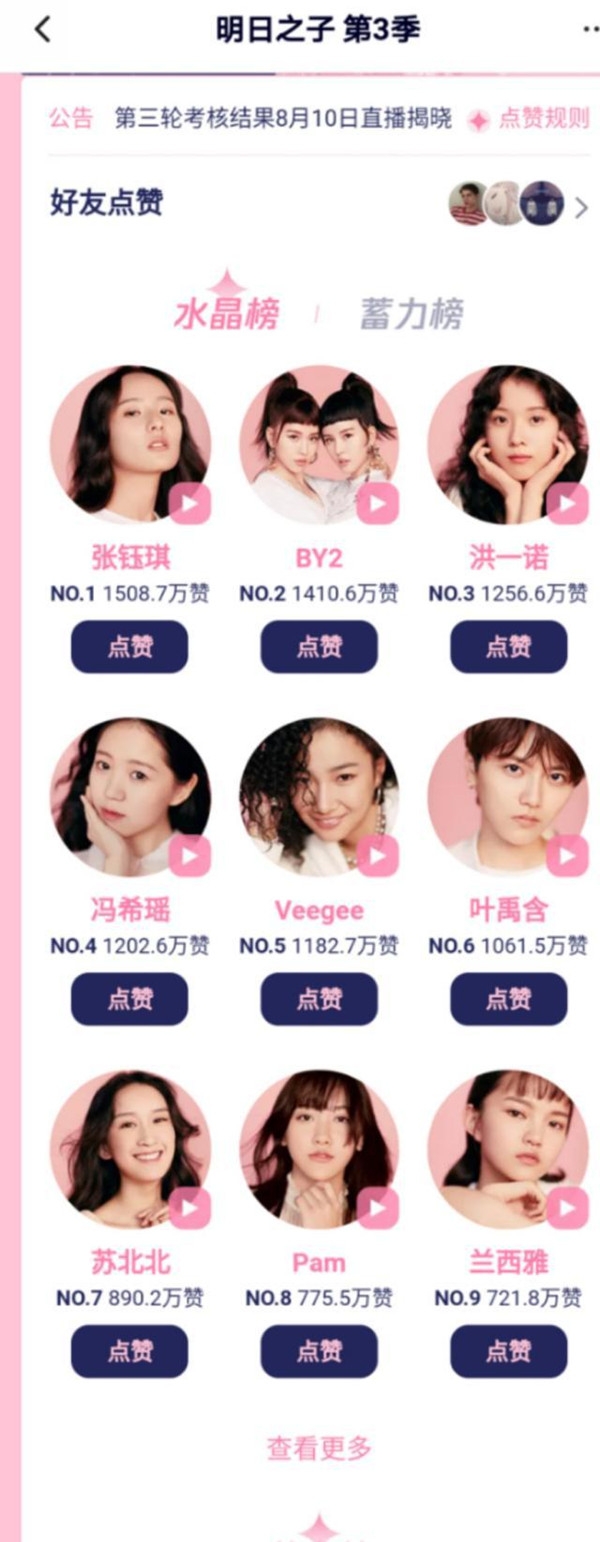Play 张钰琪's video clip
The image size is (600, 1542).
pyautogui.click(x=189, y=503)
